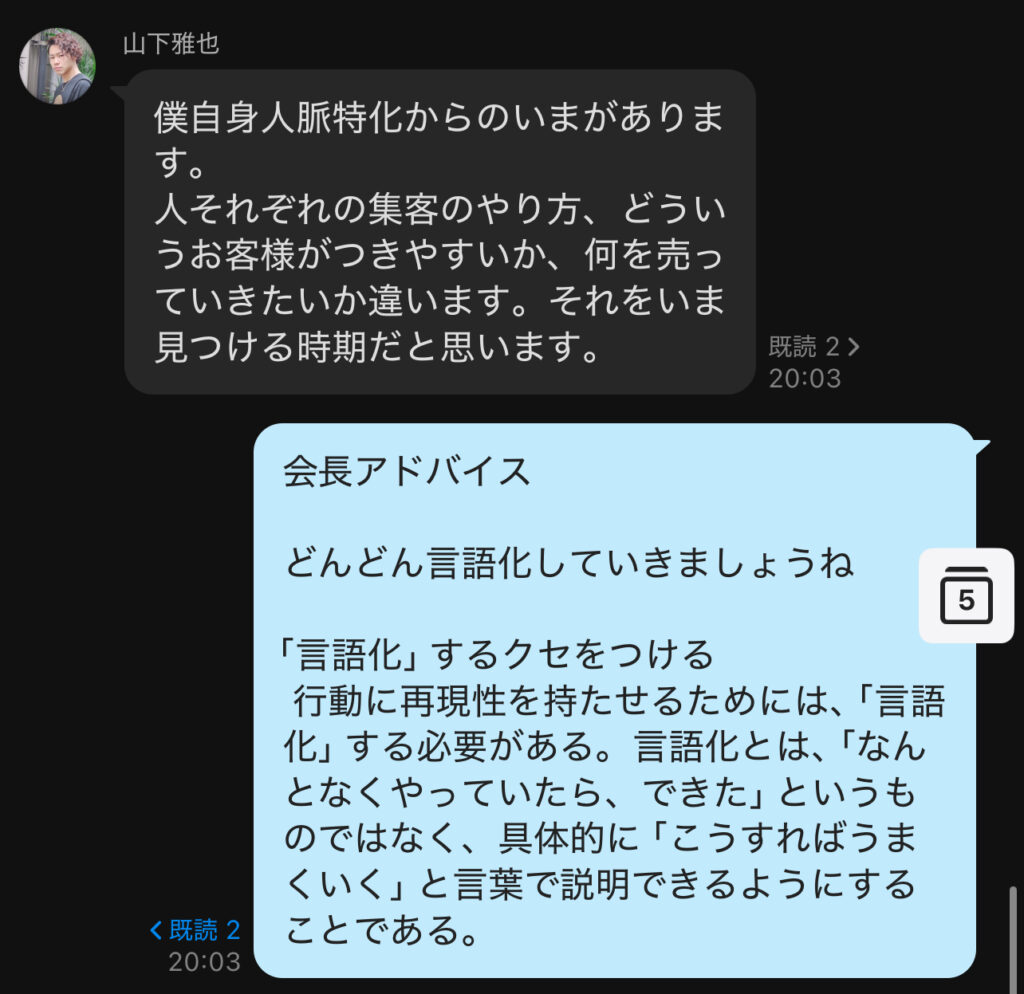This screenshot has width=1024, height=994.
Task: Jump to date with the calendar button
Action: [x=966, y=596]
